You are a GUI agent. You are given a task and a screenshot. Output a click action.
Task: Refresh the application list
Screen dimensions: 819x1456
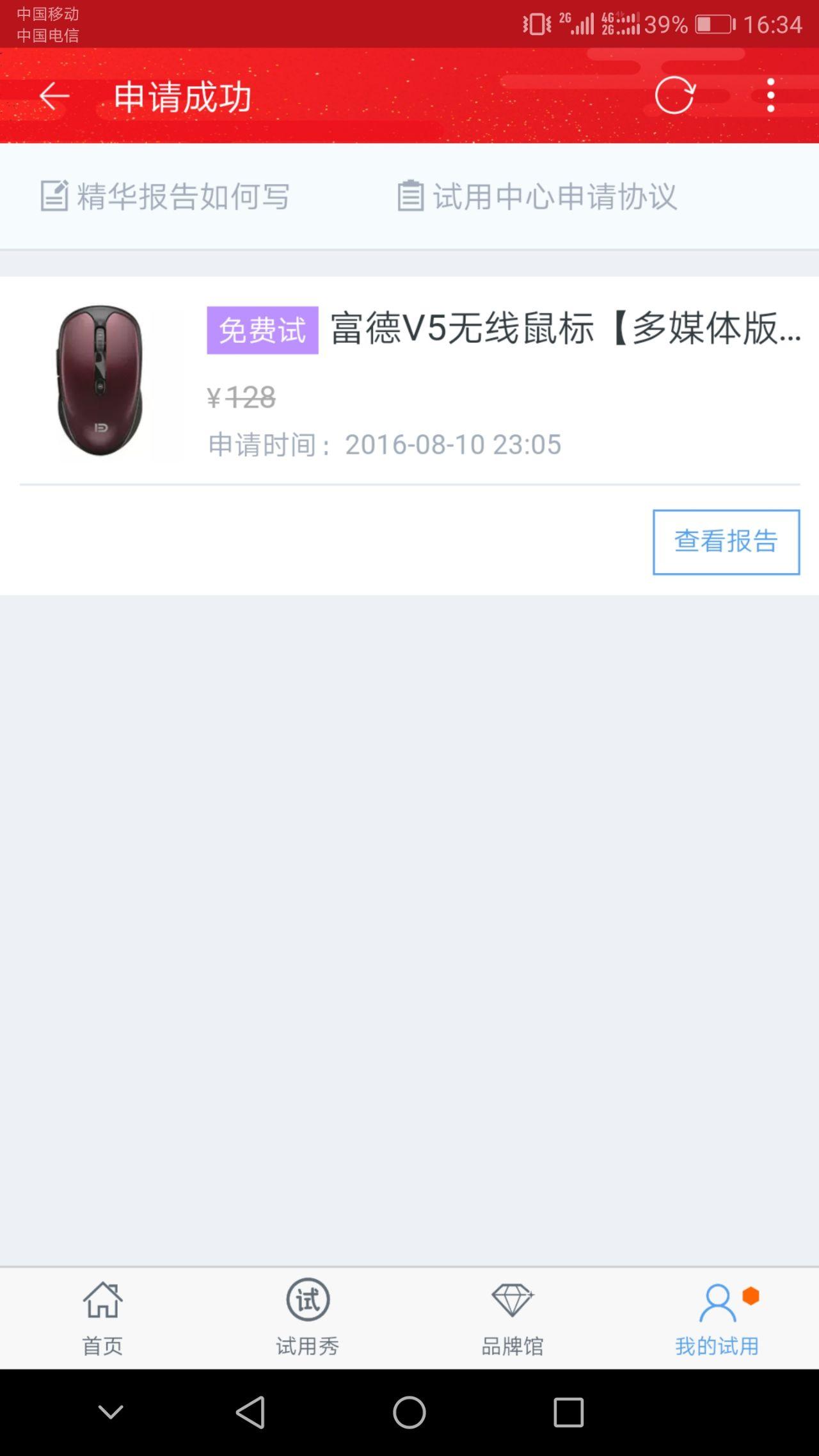[674, 96]
